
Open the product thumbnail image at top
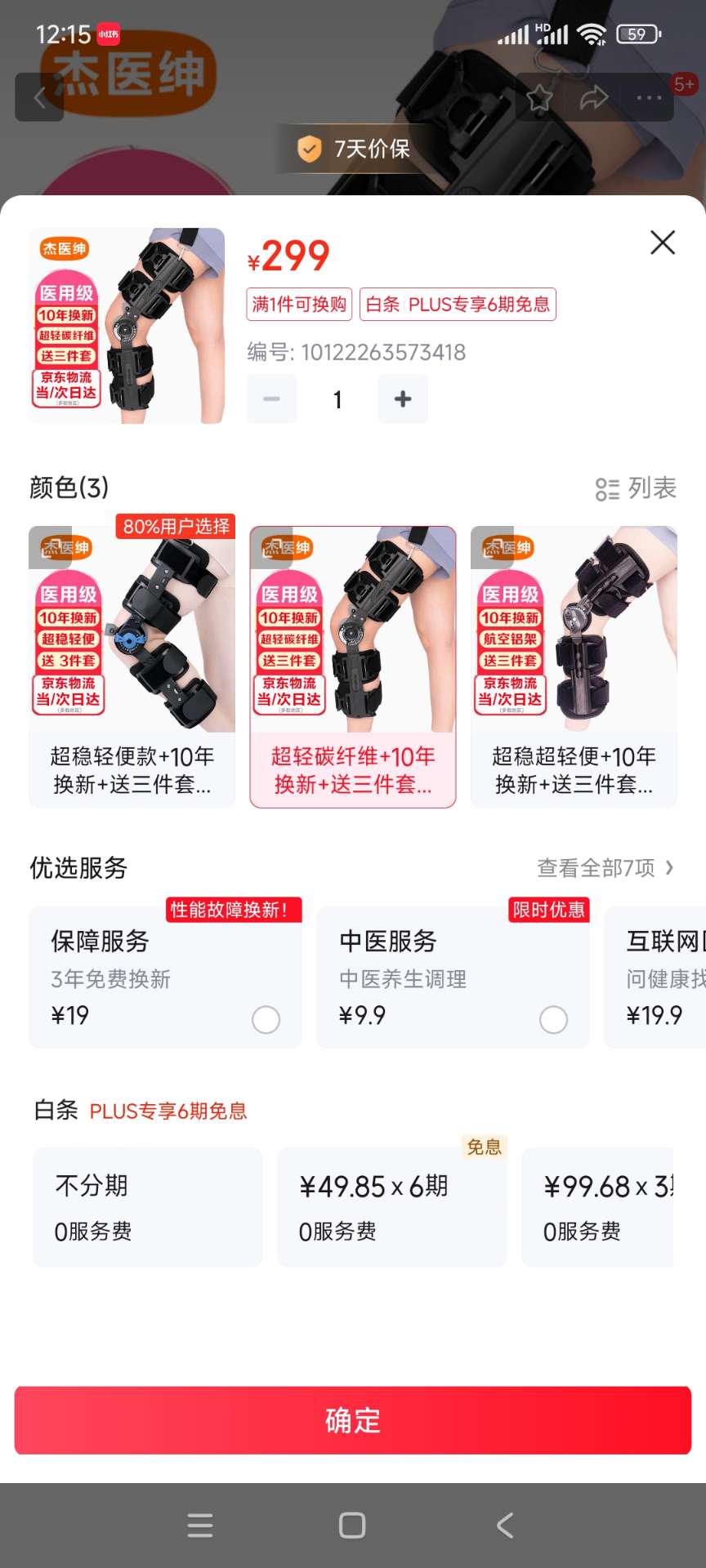(x=127, y=325)
